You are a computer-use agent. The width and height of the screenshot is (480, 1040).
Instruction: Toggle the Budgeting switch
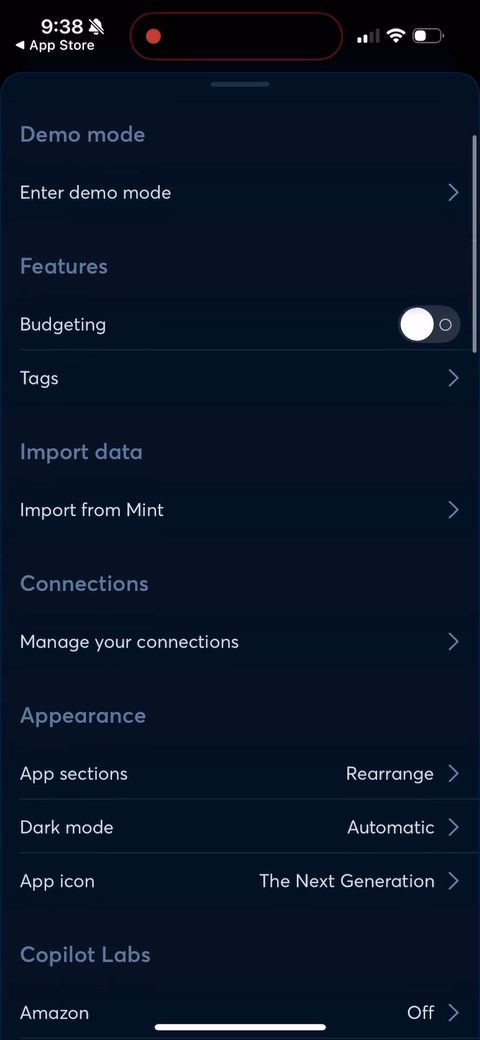(429, 324)
